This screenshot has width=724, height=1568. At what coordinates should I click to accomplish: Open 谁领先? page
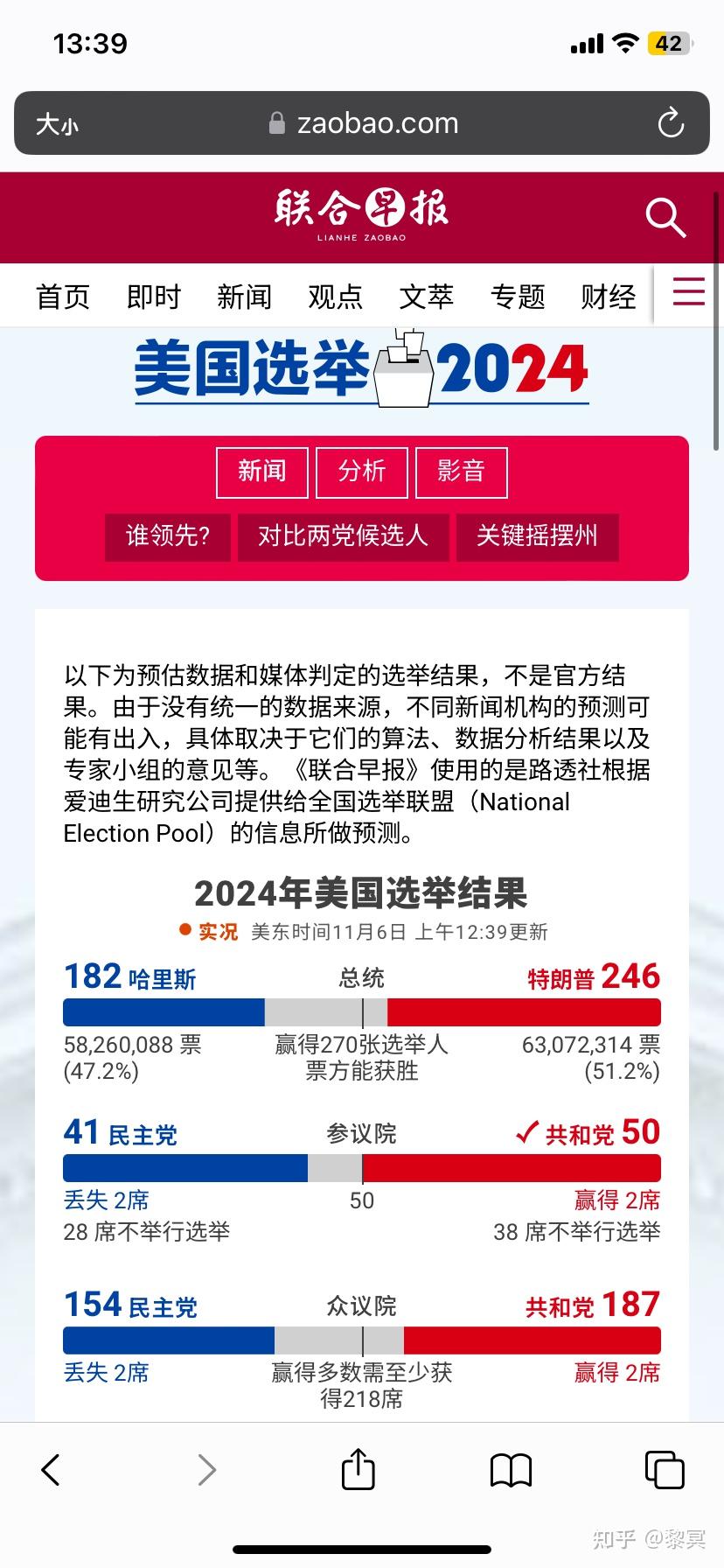pos(167,537)
